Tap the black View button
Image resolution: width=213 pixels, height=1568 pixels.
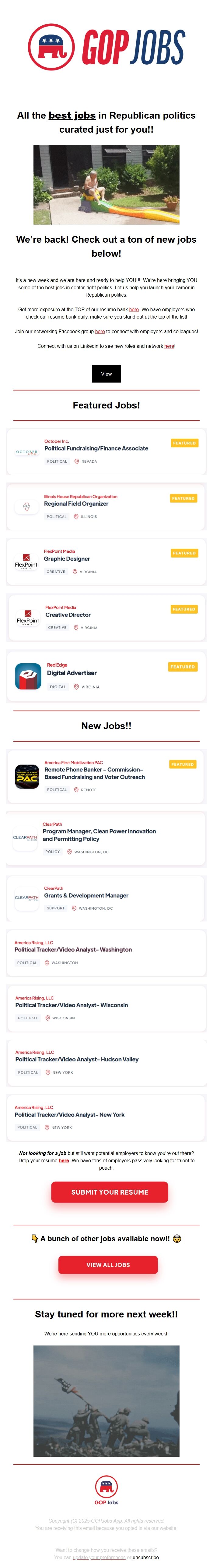pos(106,374)
